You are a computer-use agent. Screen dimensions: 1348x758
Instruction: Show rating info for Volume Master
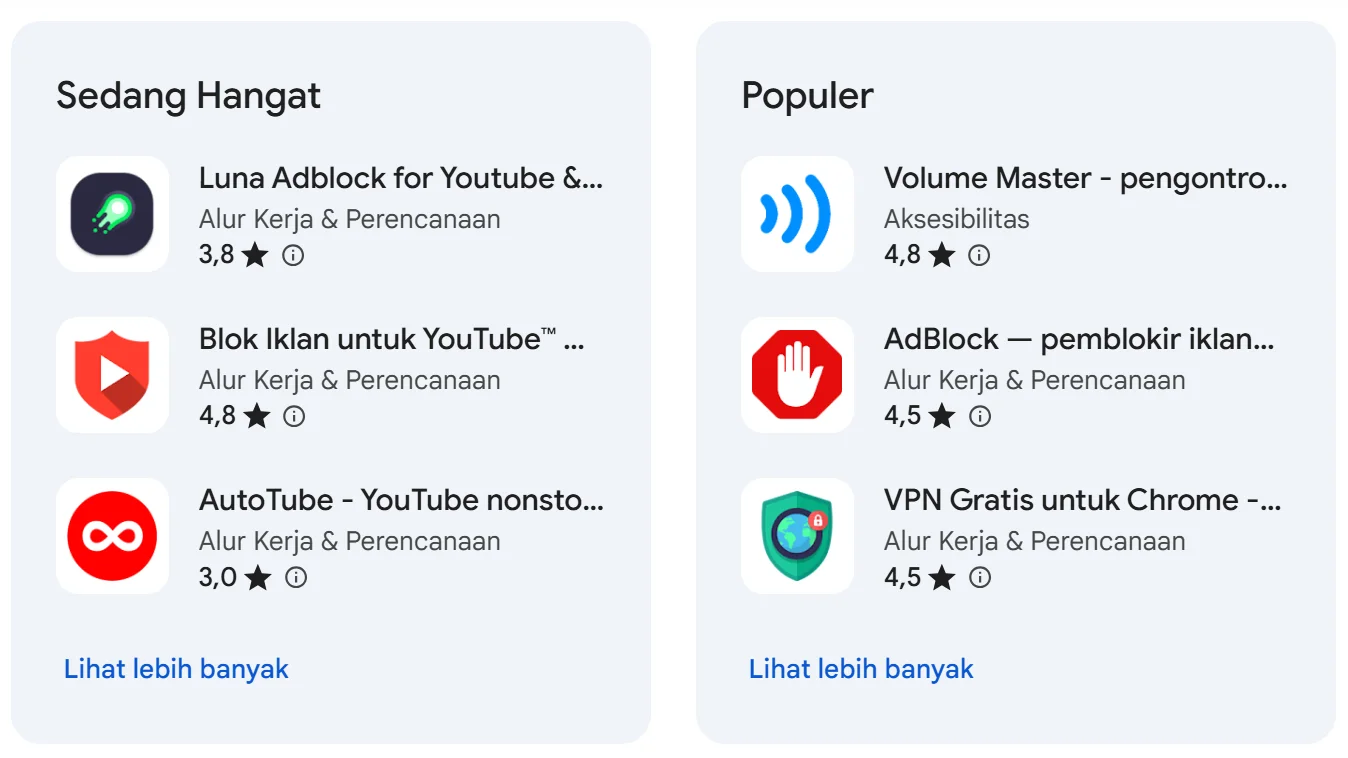[x=979, y=256]
